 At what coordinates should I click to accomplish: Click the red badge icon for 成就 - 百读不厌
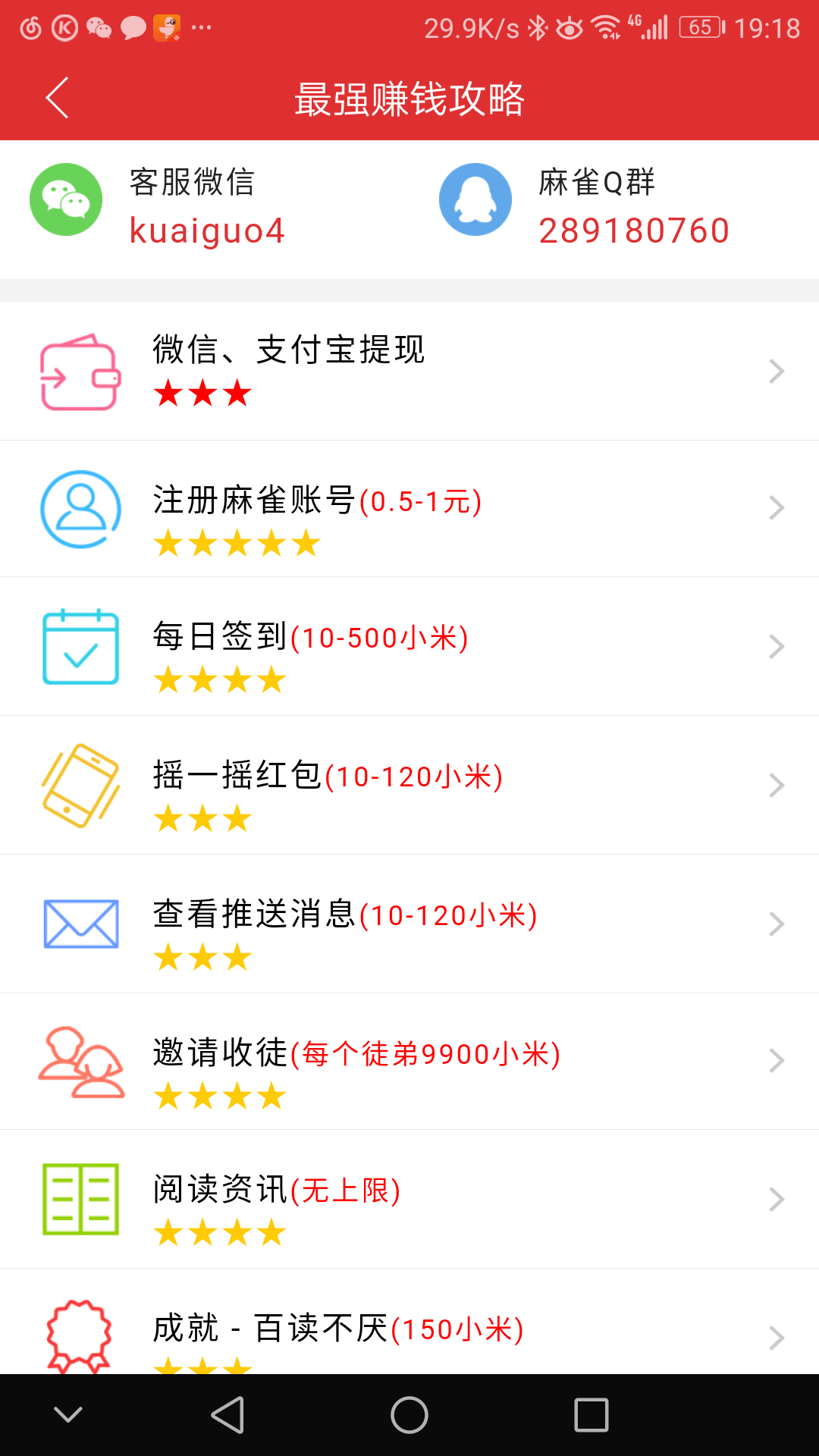[x=79, y=1336]
